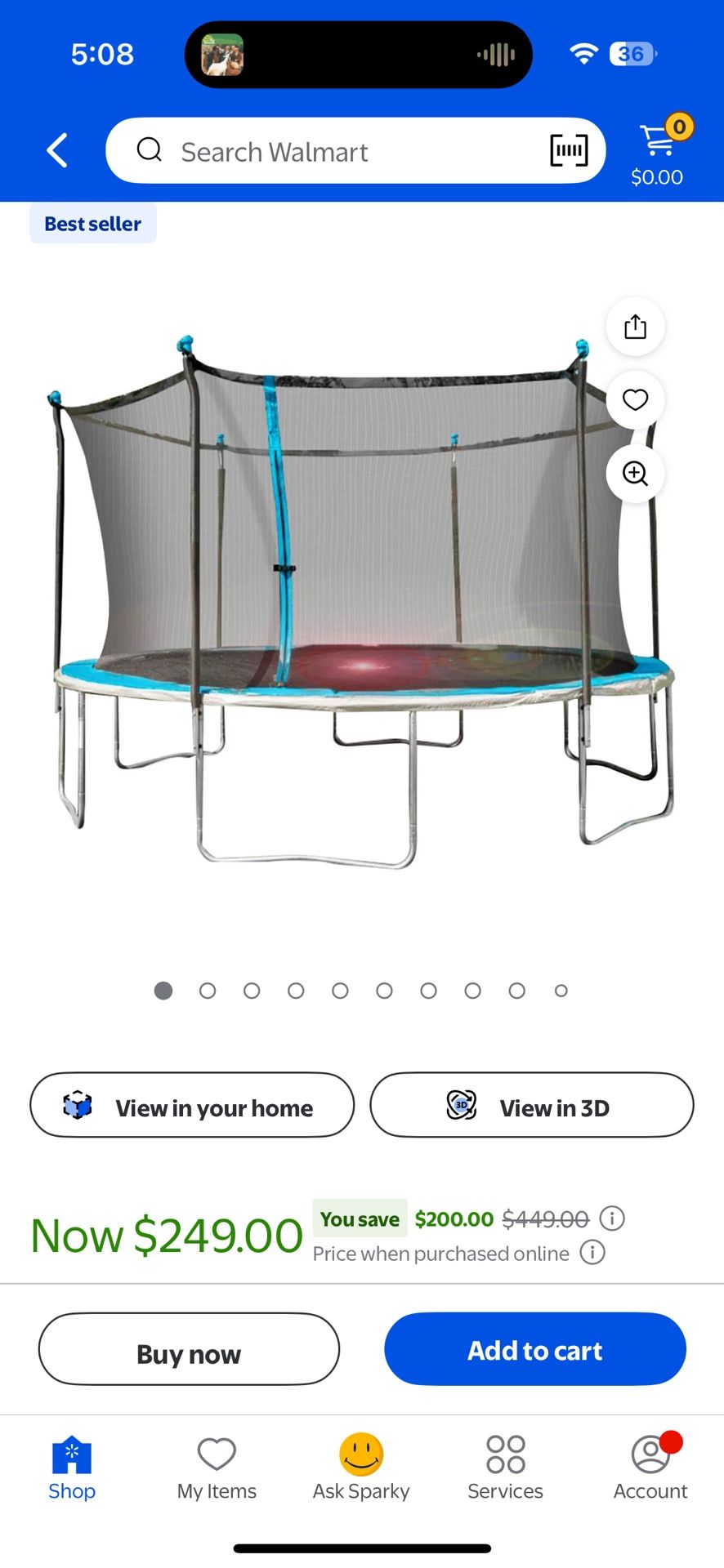Go to the Services tab
The width and height of the screenshot is (724, 1568).
click(x=505, y=1468)
